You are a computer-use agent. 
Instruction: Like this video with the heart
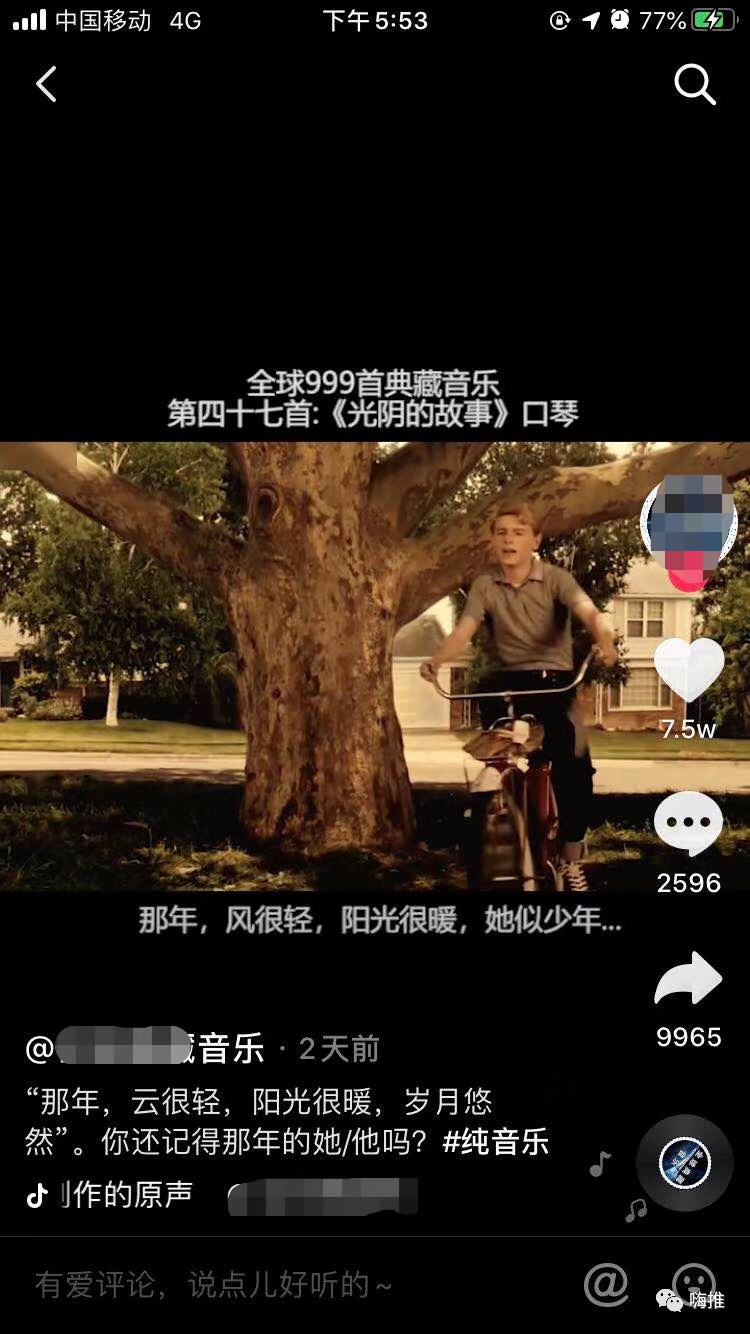689,671
